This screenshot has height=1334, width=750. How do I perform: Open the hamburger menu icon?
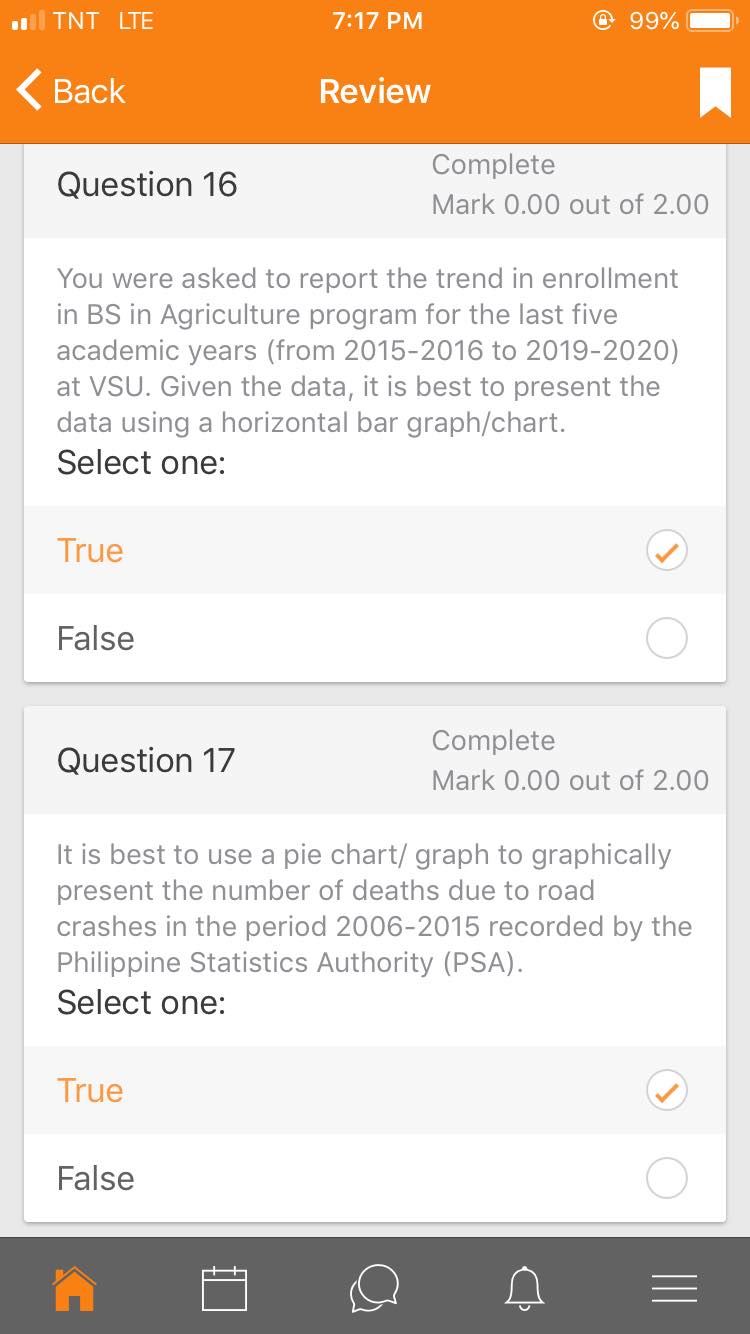click(x=674, y=1288)
